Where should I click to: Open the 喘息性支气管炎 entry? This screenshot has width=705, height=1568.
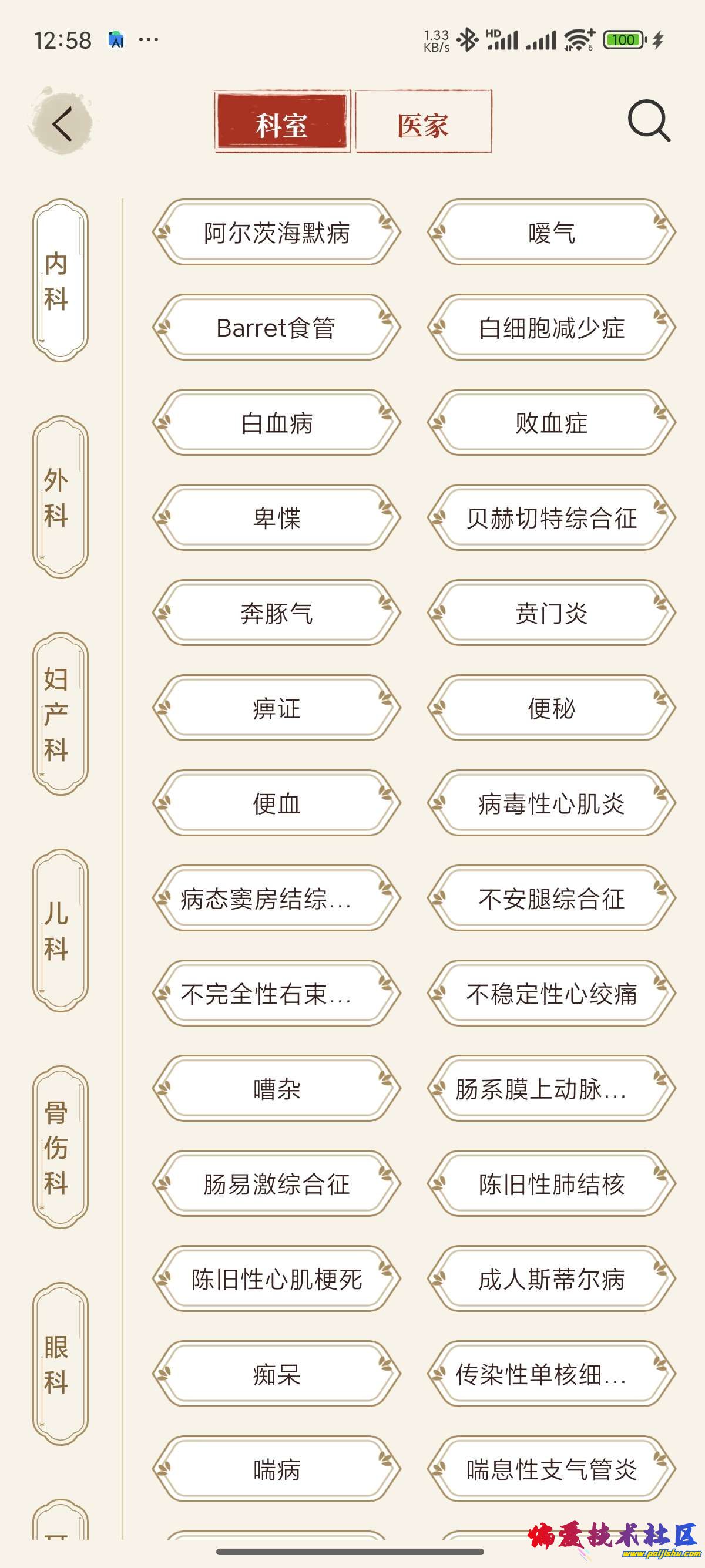(551, 1470)
